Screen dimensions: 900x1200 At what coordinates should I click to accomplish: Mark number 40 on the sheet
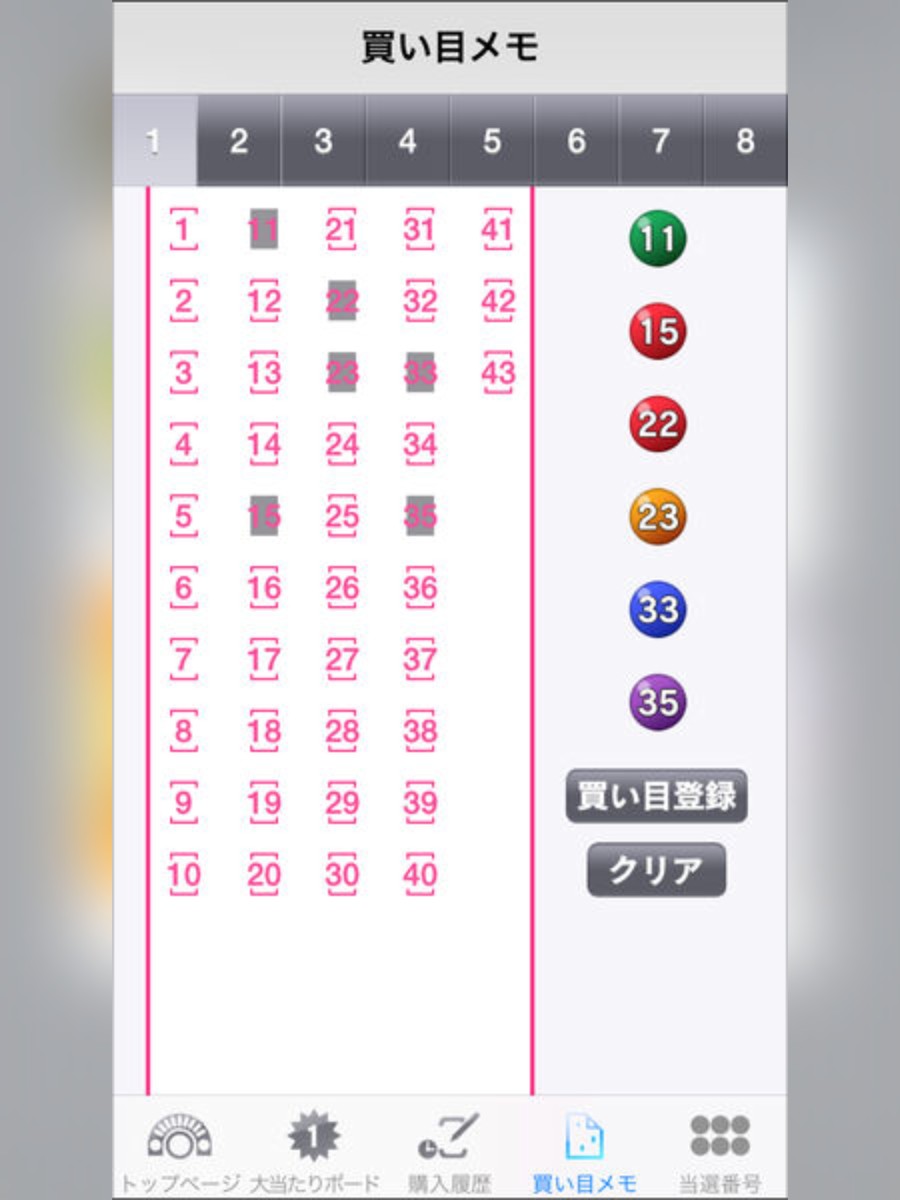click(420, 875)
